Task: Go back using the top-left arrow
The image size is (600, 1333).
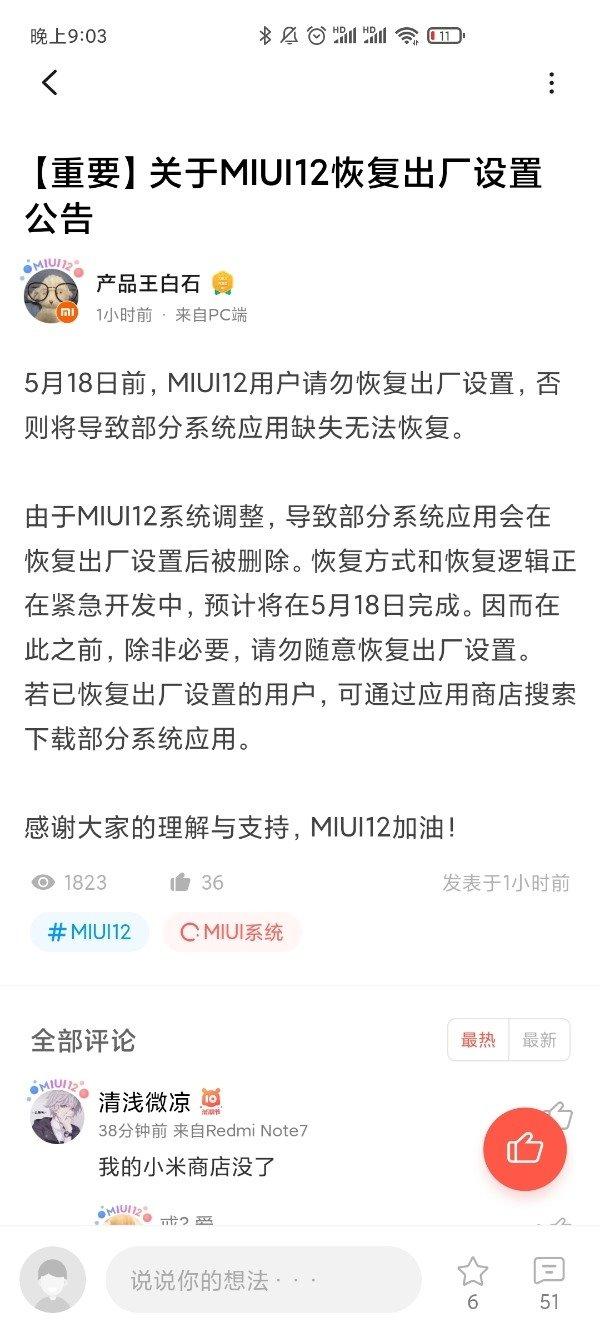Action: 50,83
